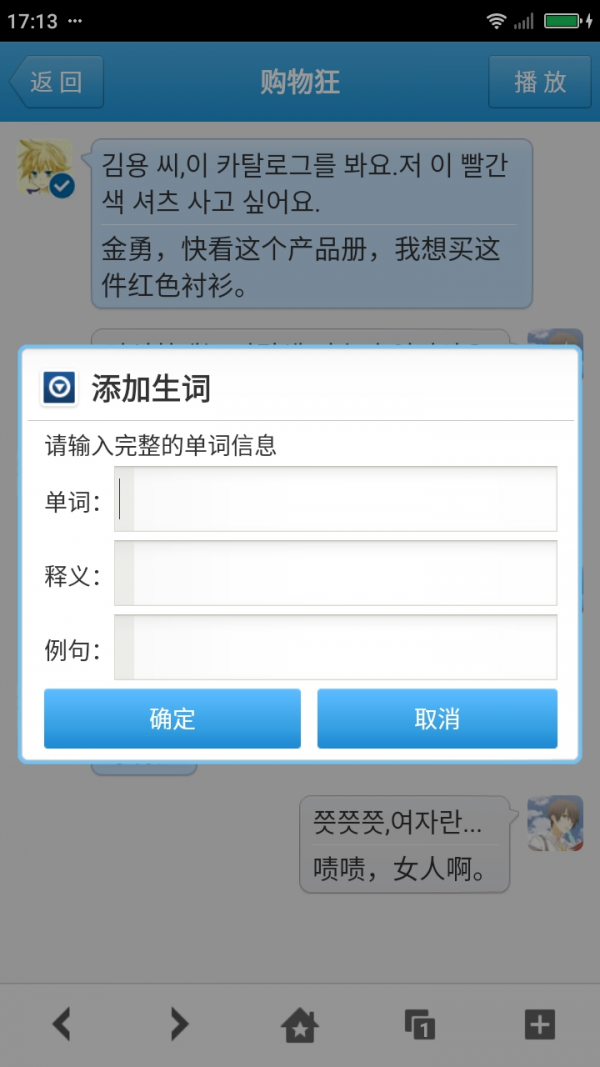The height and width of the screenshot is (1067, 600).
Task: Cancel the dialog with 取消
Action: (x=437, y=718)
